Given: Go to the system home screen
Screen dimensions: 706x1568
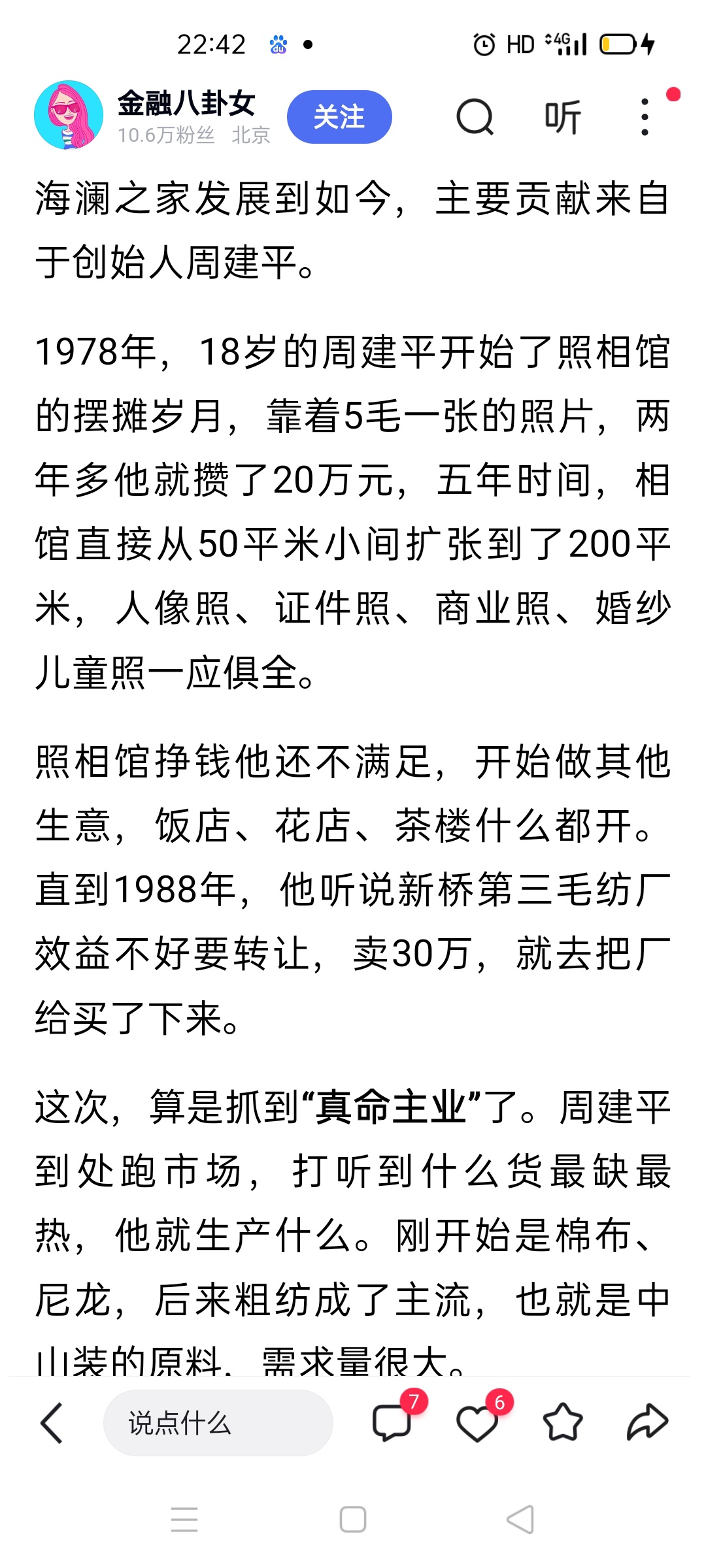Looking at the screenshot, I should pyautogui.click(x=353, y=1519).
